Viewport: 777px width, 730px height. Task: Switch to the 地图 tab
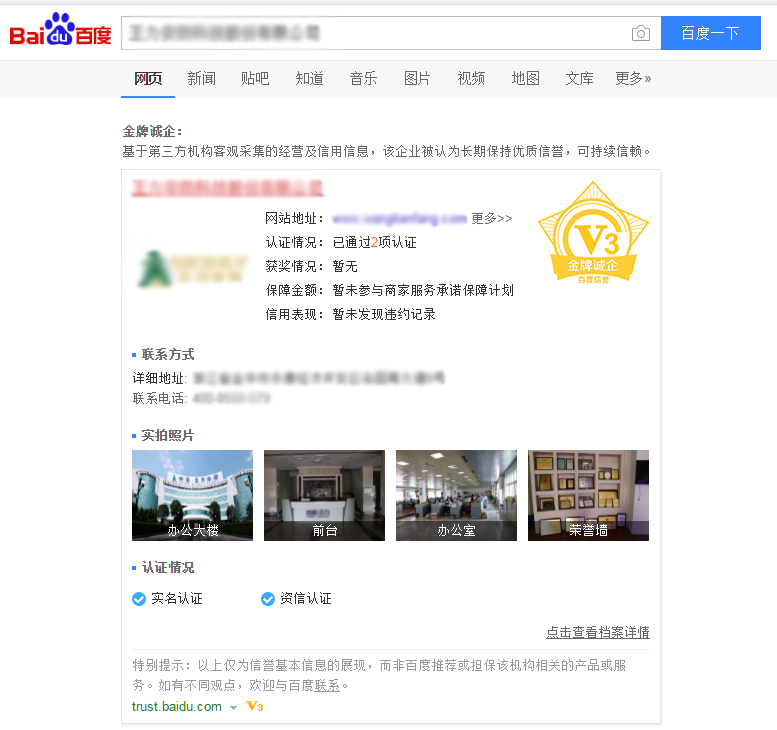525,78
